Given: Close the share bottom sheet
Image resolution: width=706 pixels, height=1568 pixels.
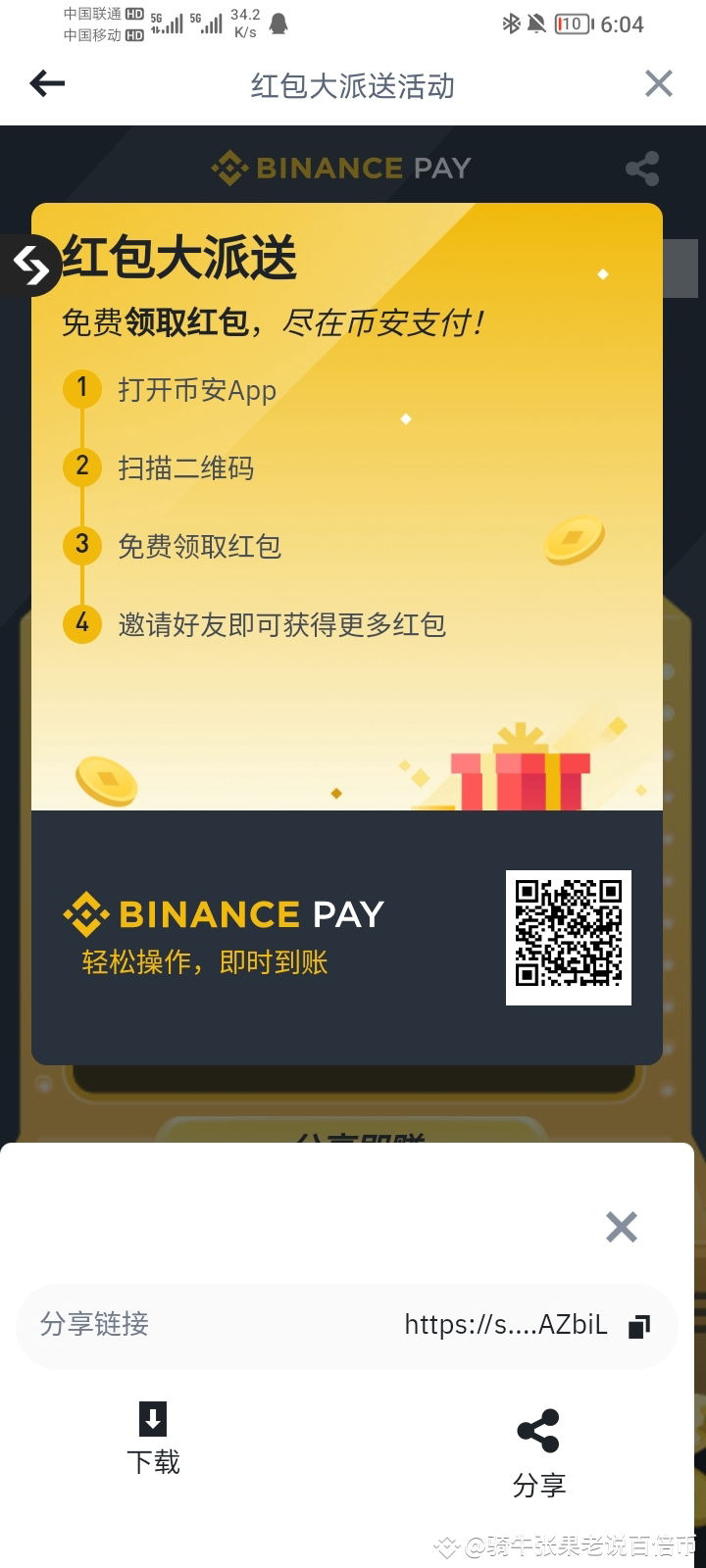Looking at the screenshot, I should coord(621,1226).
